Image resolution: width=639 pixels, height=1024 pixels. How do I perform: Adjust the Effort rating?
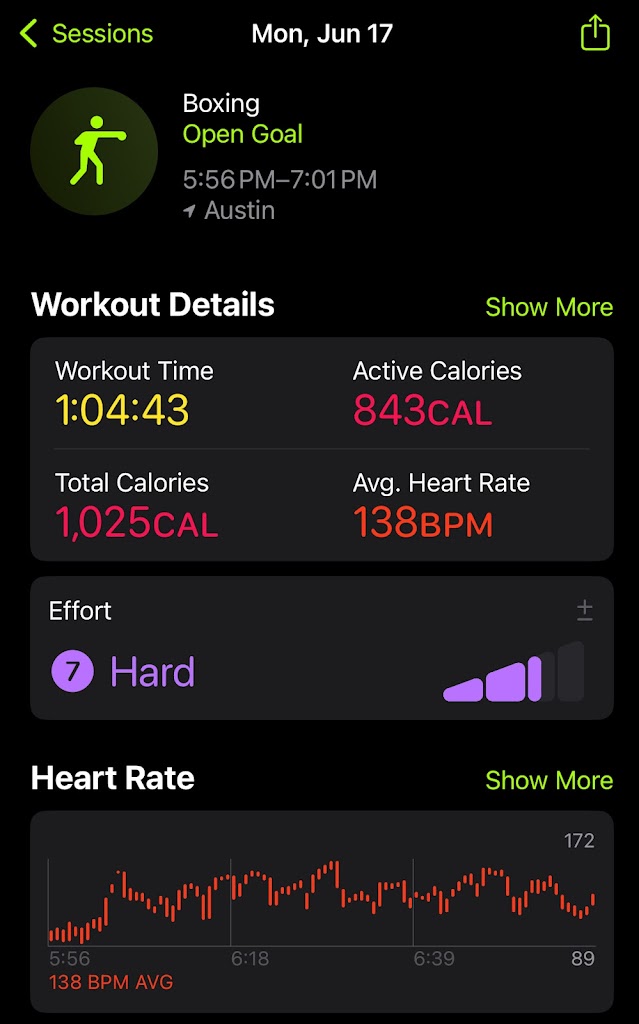[x=585, y=611]
